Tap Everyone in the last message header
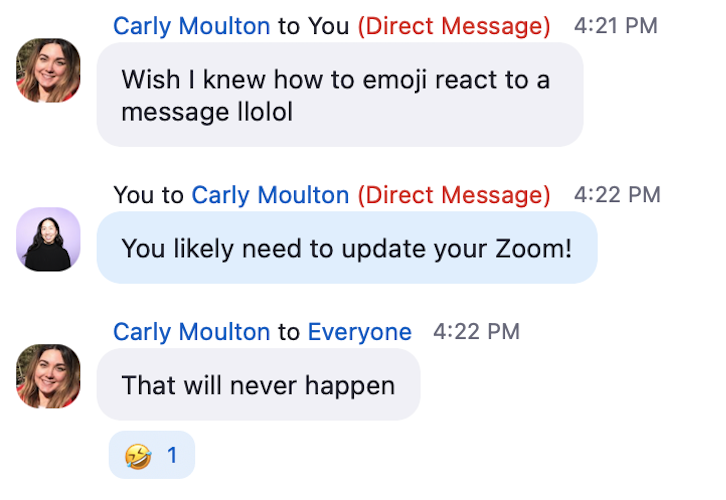 pyautogui.click(x=359, y=332)
